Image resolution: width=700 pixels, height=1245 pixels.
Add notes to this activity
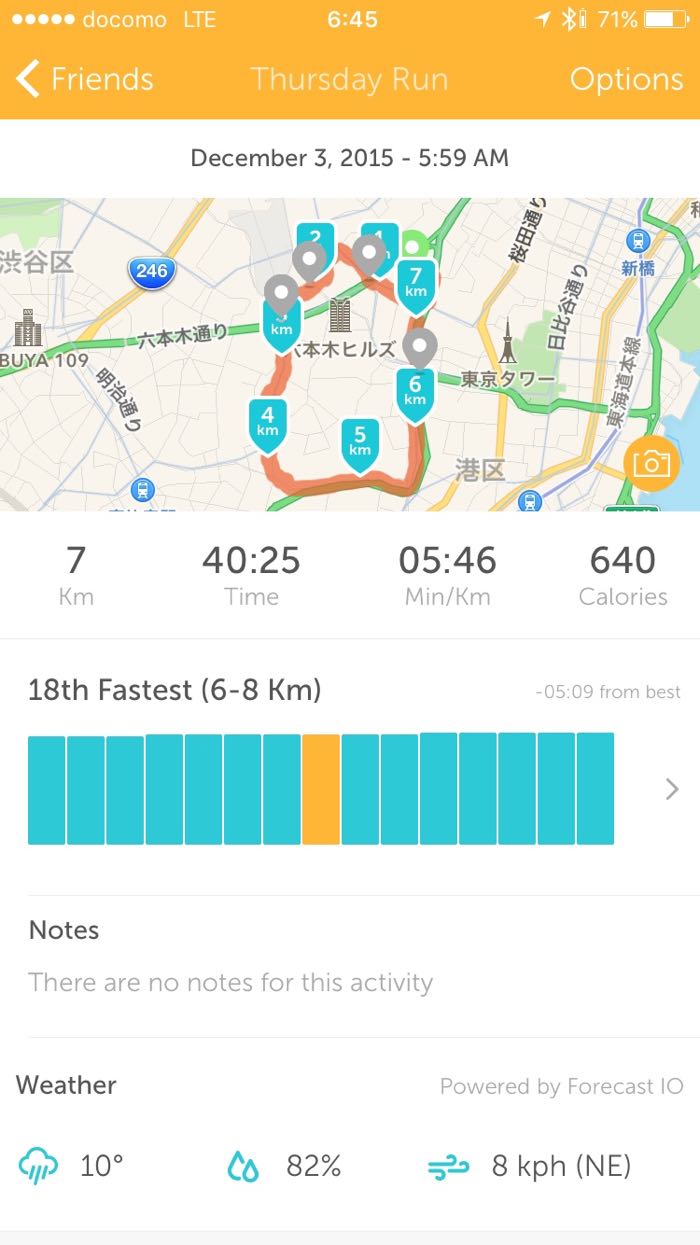pyautogui.click(x=230, y=982)
